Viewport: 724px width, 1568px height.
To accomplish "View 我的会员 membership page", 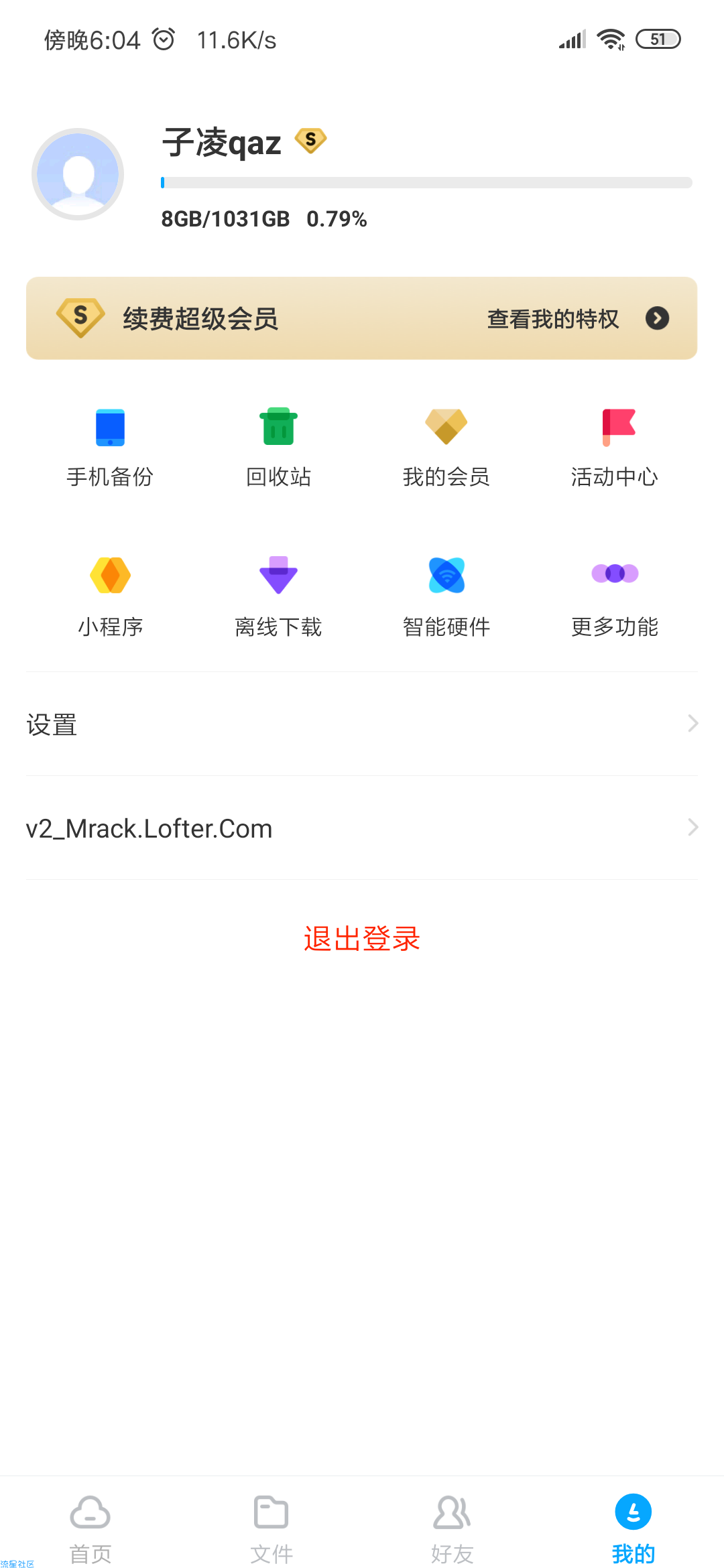I will 446,446.
